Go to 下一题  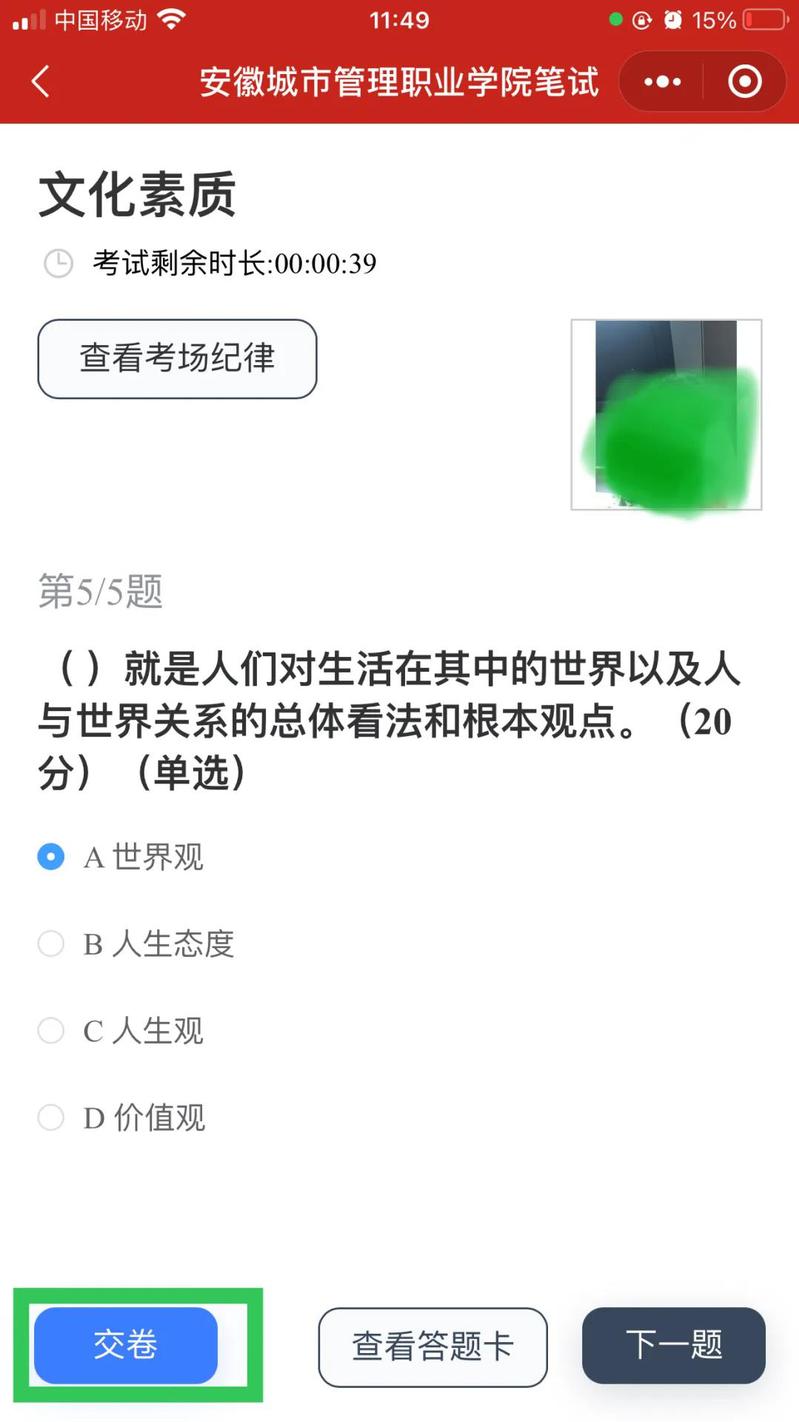point(673,1345)
